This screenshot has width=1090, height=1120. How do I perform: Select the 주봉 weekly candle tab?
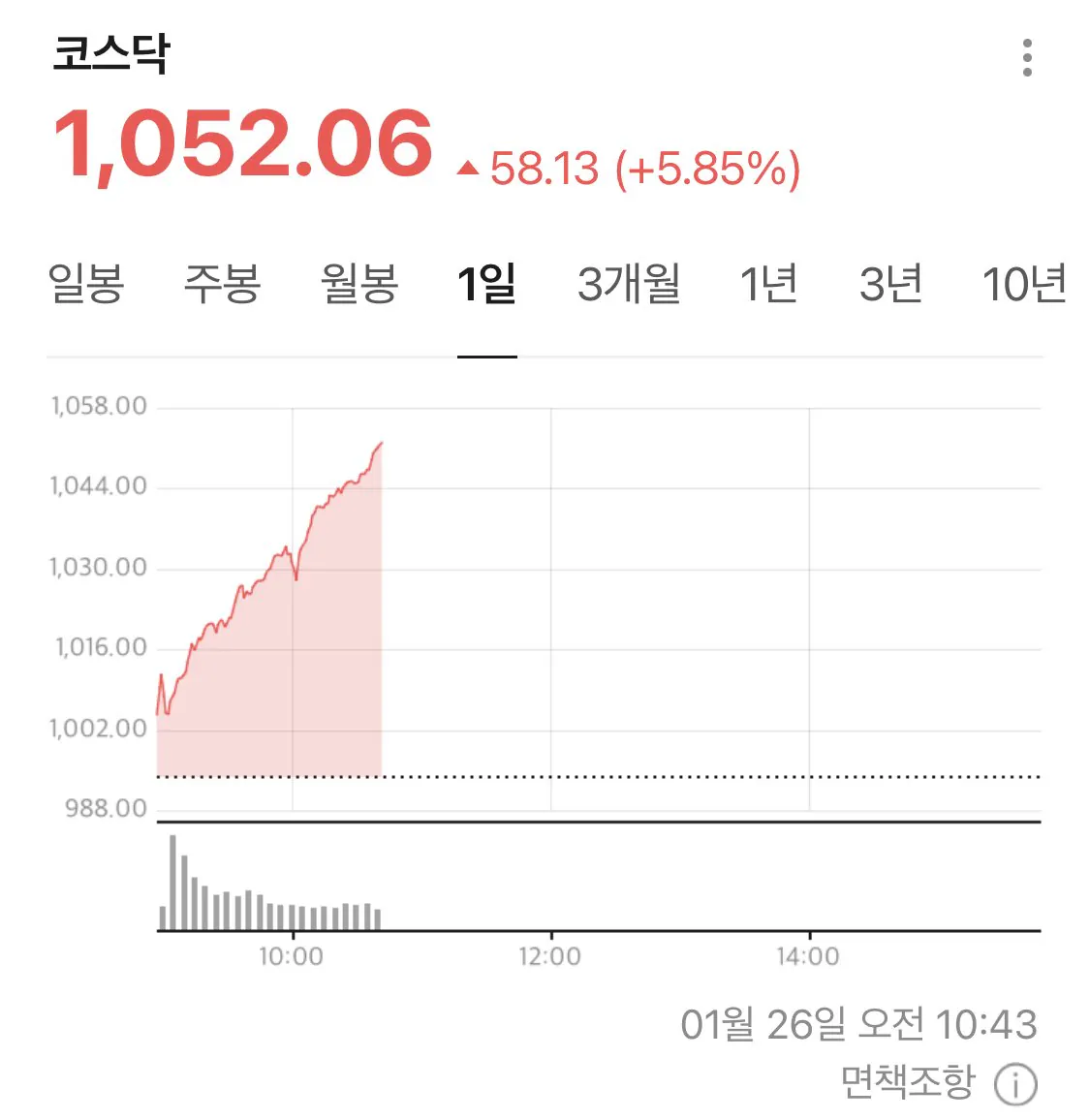point(223,285)
